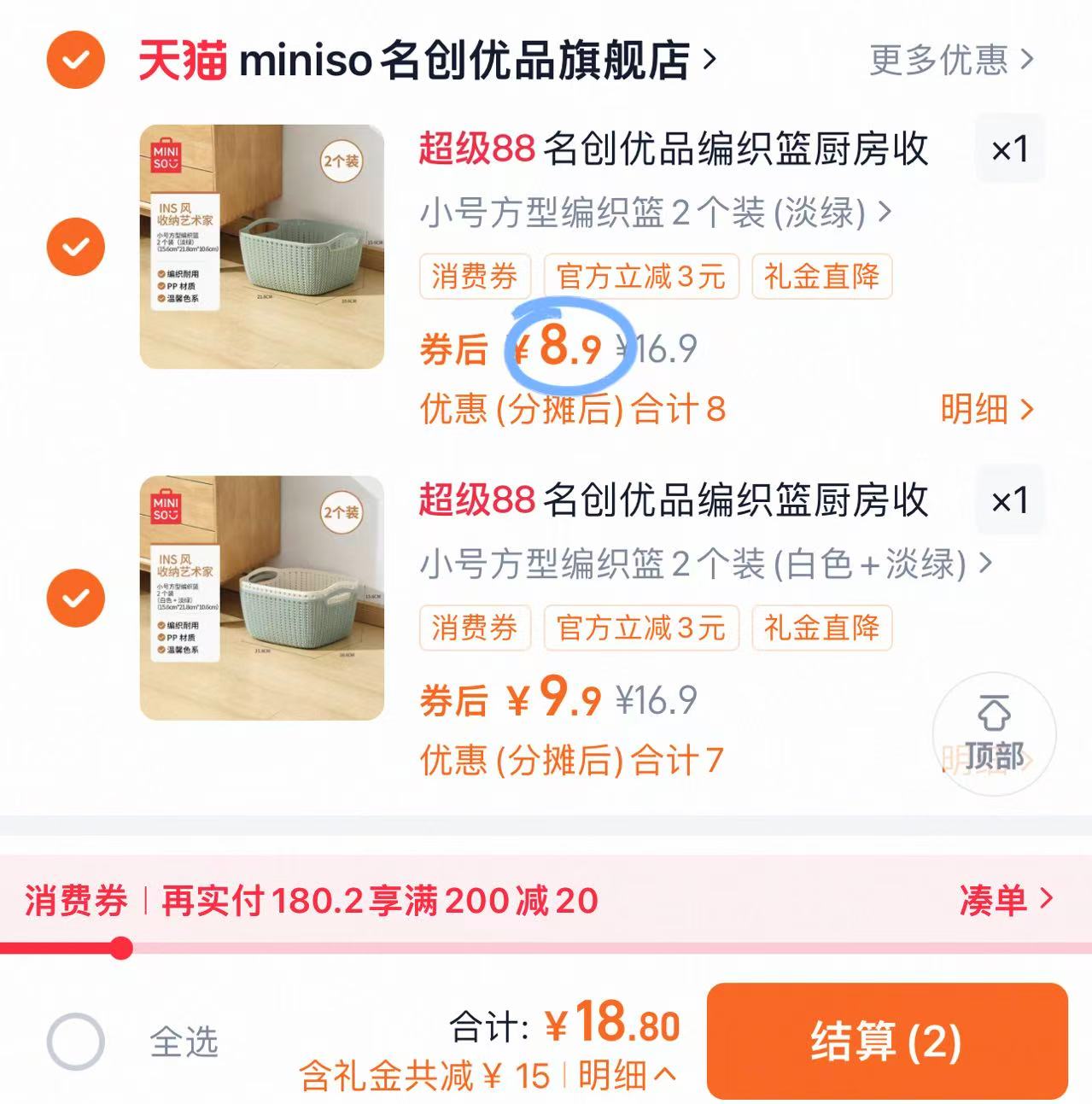The width and height of the screenshot is (1092, 1104).
Task: Deselect the 白色+淡绿 basket item checkbox
Action: [x=75, y=597]
